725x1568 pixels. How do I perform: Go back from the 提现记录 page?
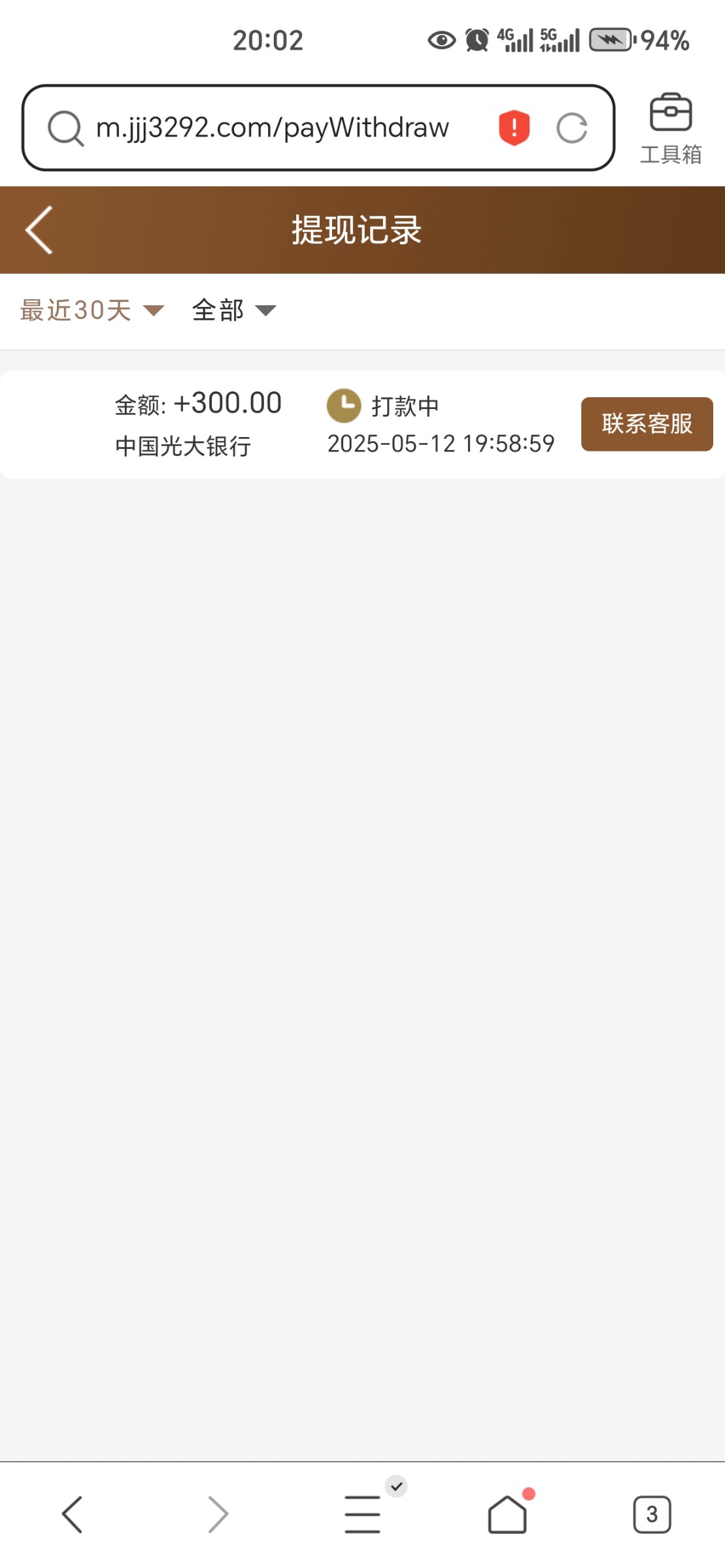[39, 230]
